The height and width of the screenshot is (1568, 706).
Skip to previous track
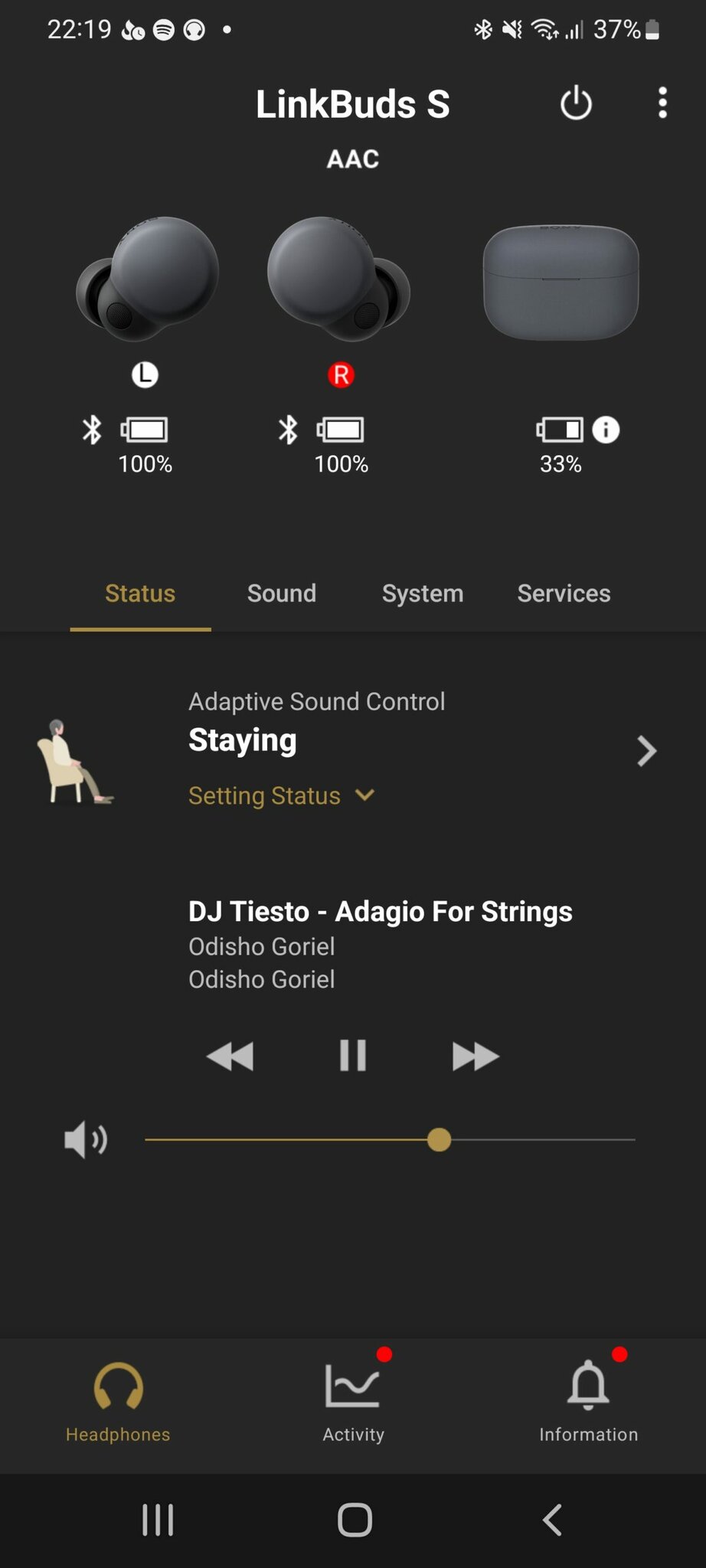[x=230, y=1056]
